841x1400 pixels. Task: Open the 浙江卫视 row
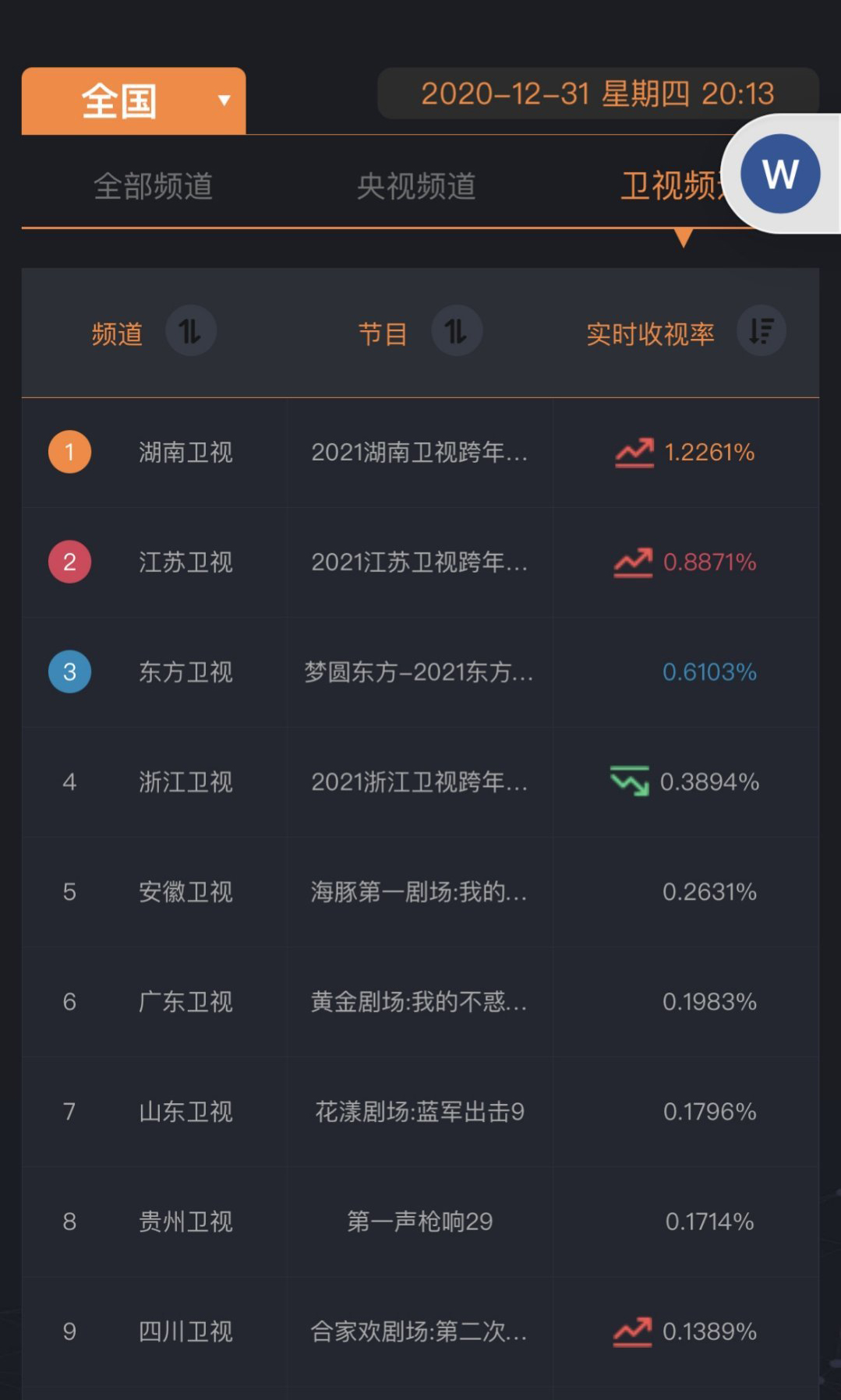click(420, 782)
